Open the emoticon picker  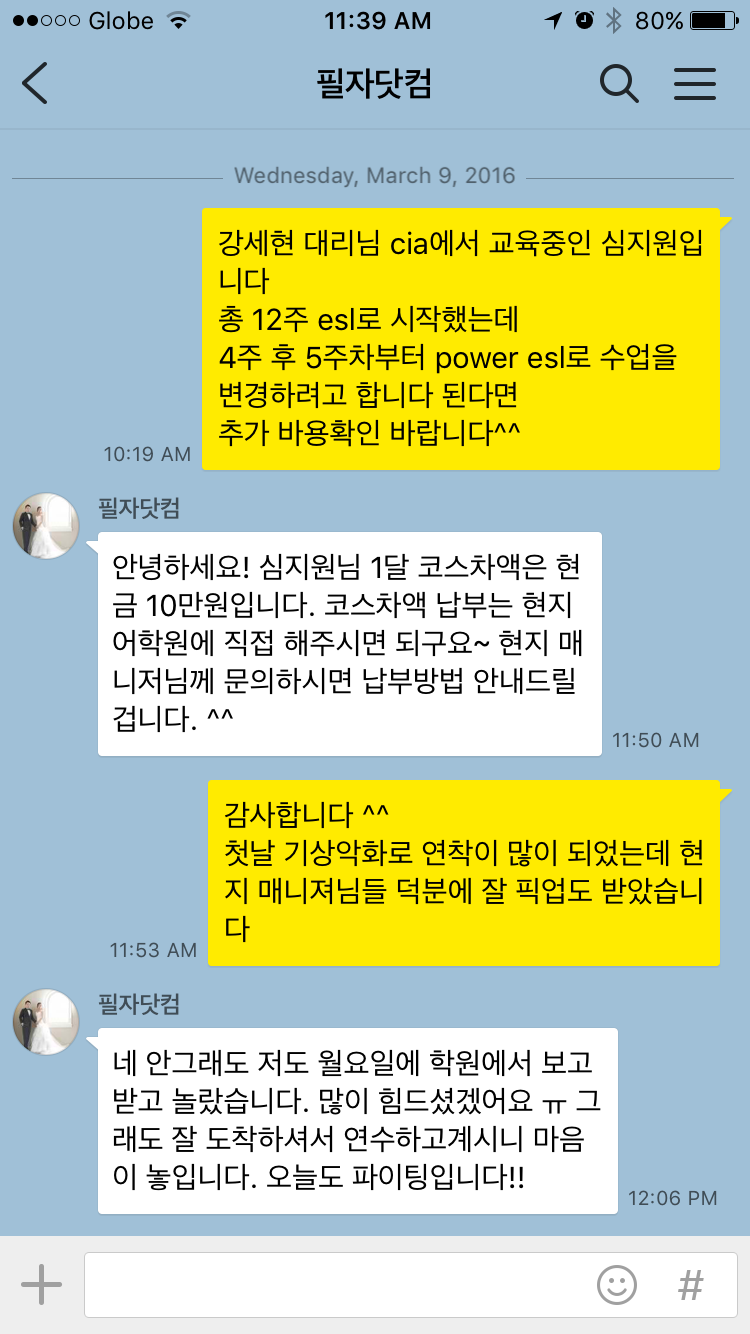617,1284
